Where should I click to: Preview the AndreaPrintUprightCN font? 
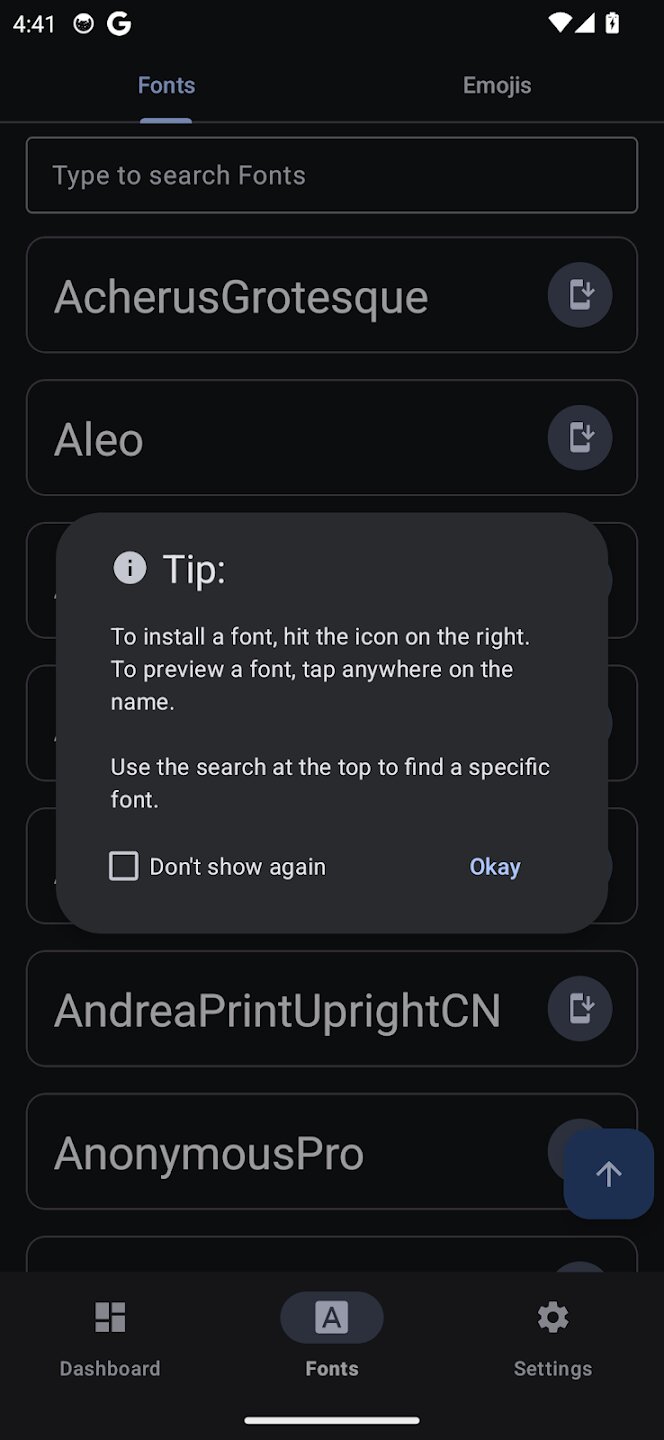(x=277, y=1011)
